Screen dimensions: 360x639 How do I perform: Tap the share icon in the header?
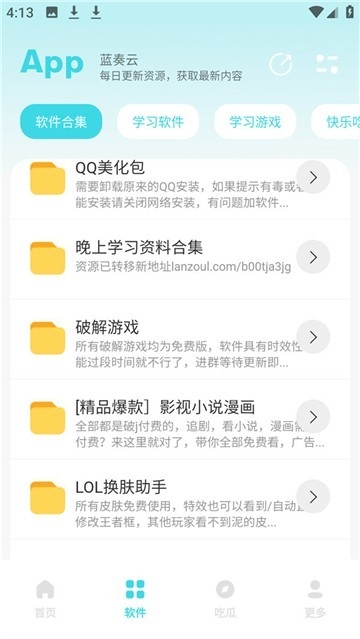click(x=280, y=64)
